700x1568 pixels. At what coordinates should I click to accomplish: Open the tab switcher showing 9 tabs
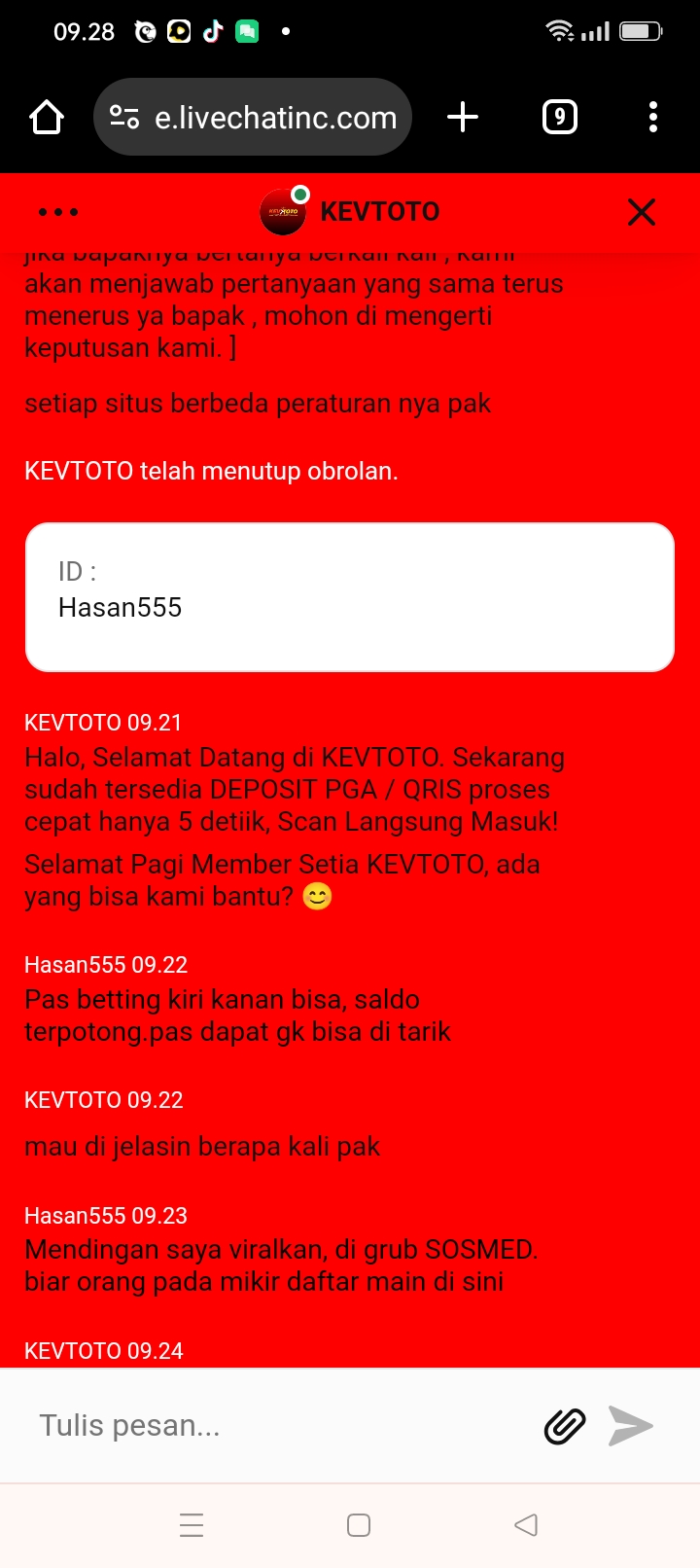(x=559, y=118)
